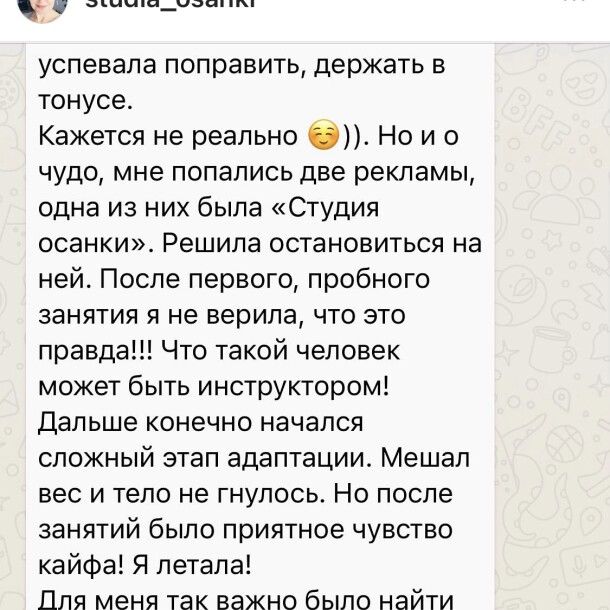Tap the studia_osanki username
The height and width of the screenshot is (610, 610).
pyautogui.click(x=172, y=4)
